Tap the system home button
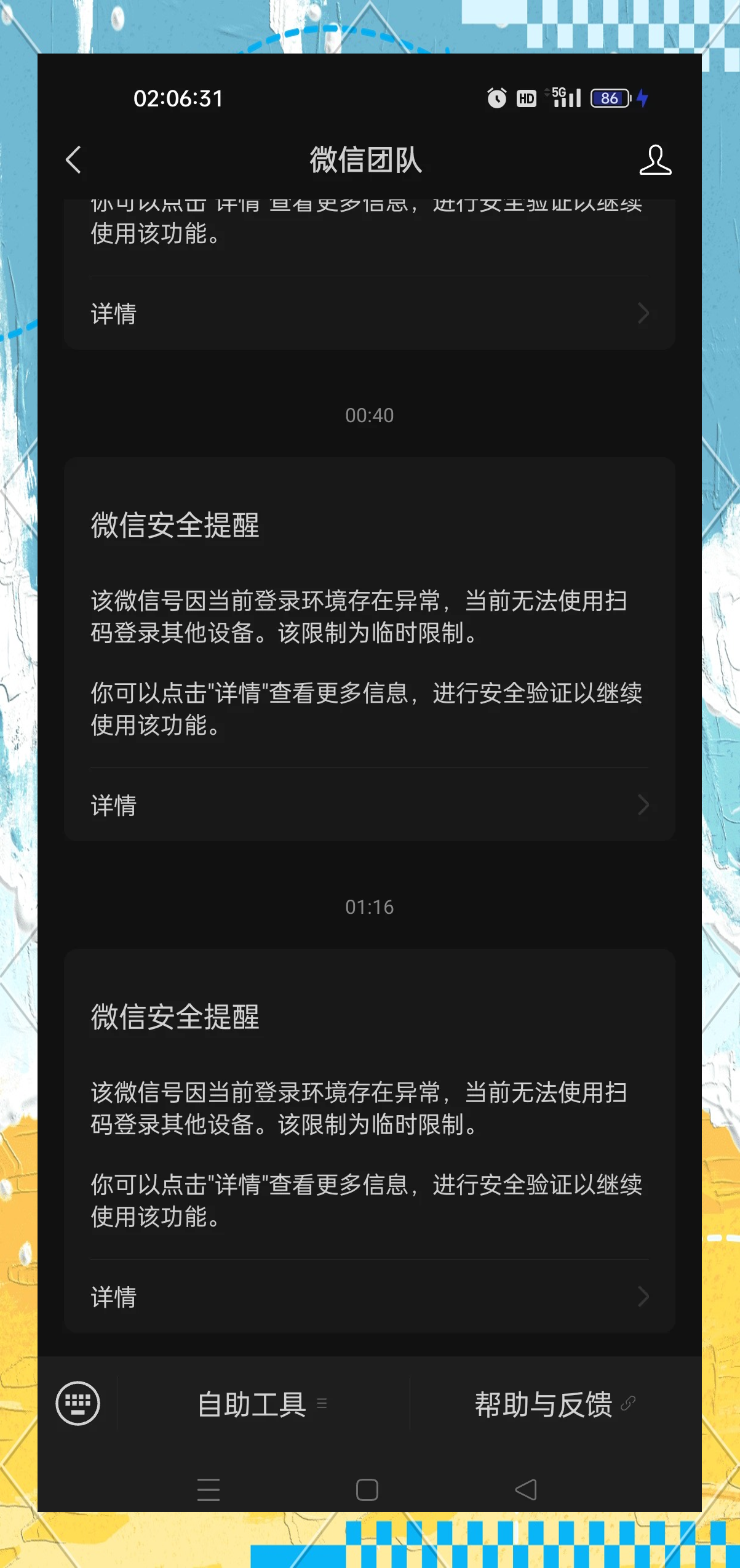740x1568 pixels. (x=367, y=1490)
